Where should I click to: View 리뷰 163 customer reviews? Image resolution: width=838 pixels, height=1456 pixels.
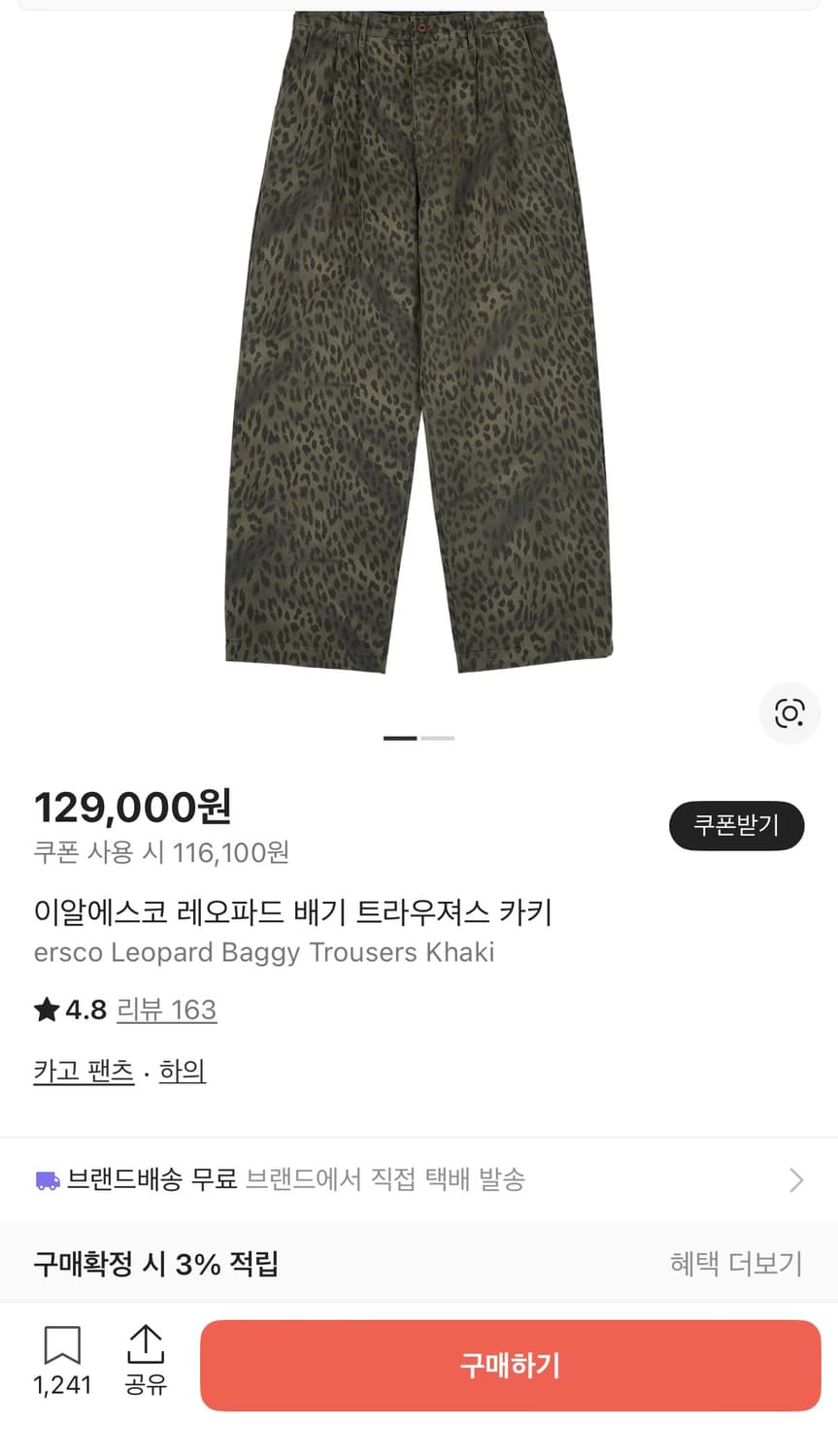coord(166,1009)
